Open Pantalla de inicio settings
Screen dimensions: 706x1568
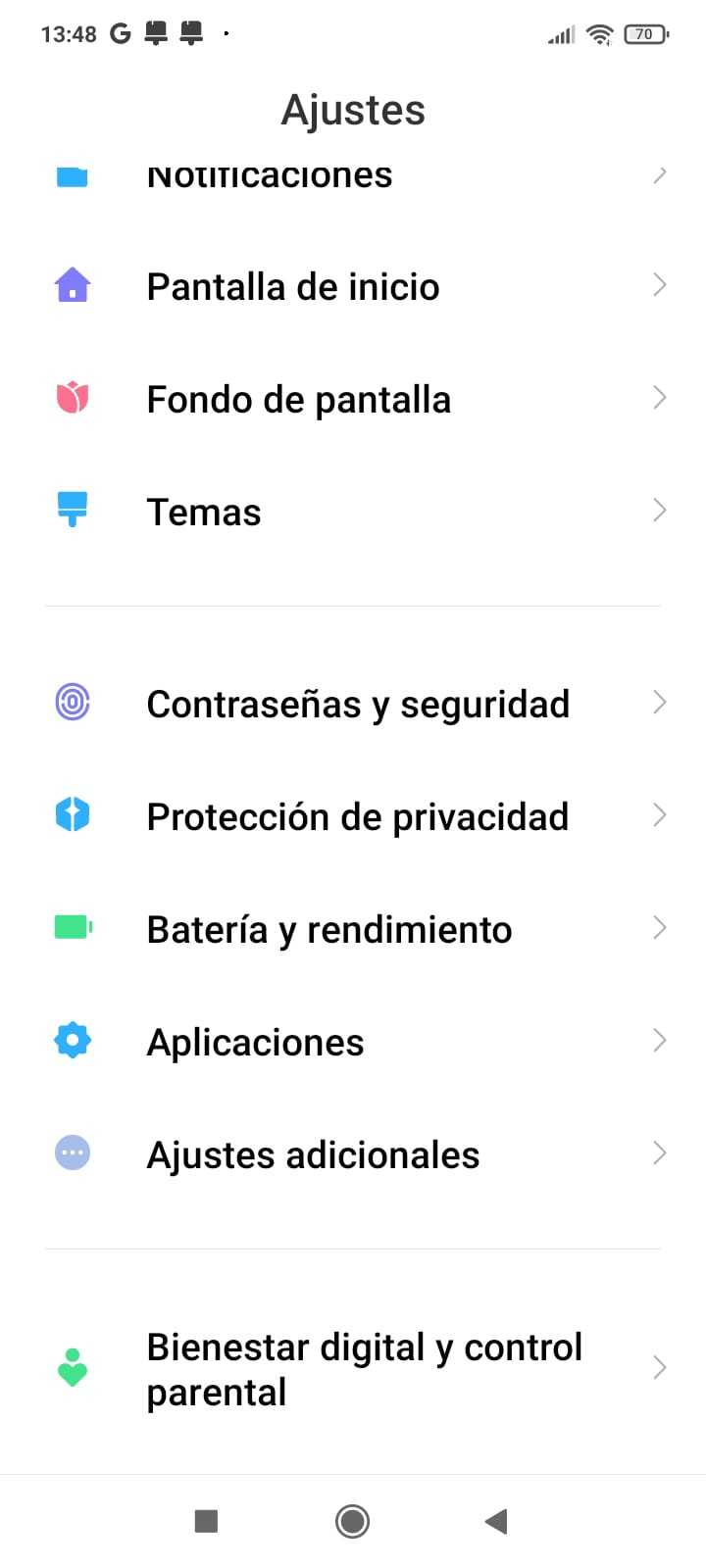[292, 287]
